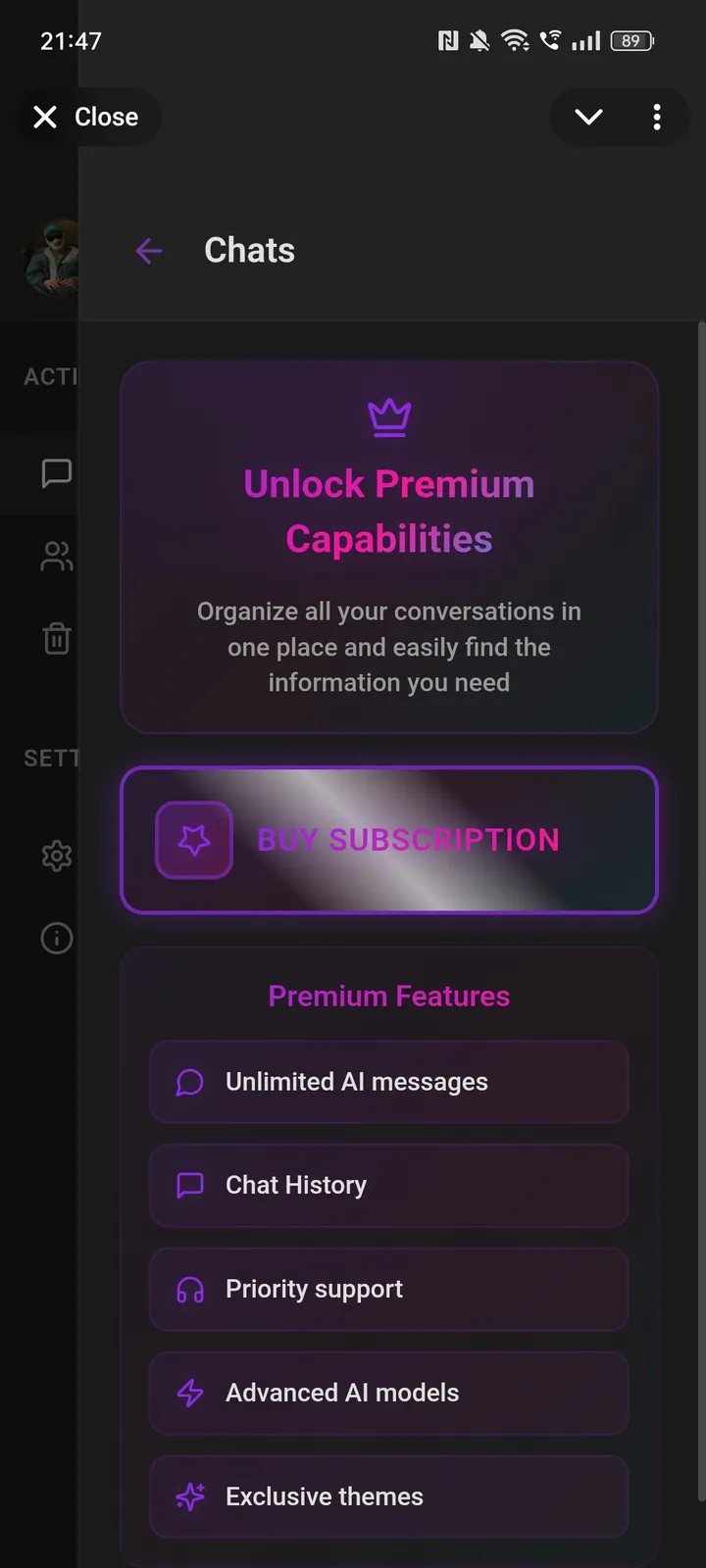This screenshot has width=706, height=1568.
Task: Open the info icon in sidebar
Action: point(57,938)
